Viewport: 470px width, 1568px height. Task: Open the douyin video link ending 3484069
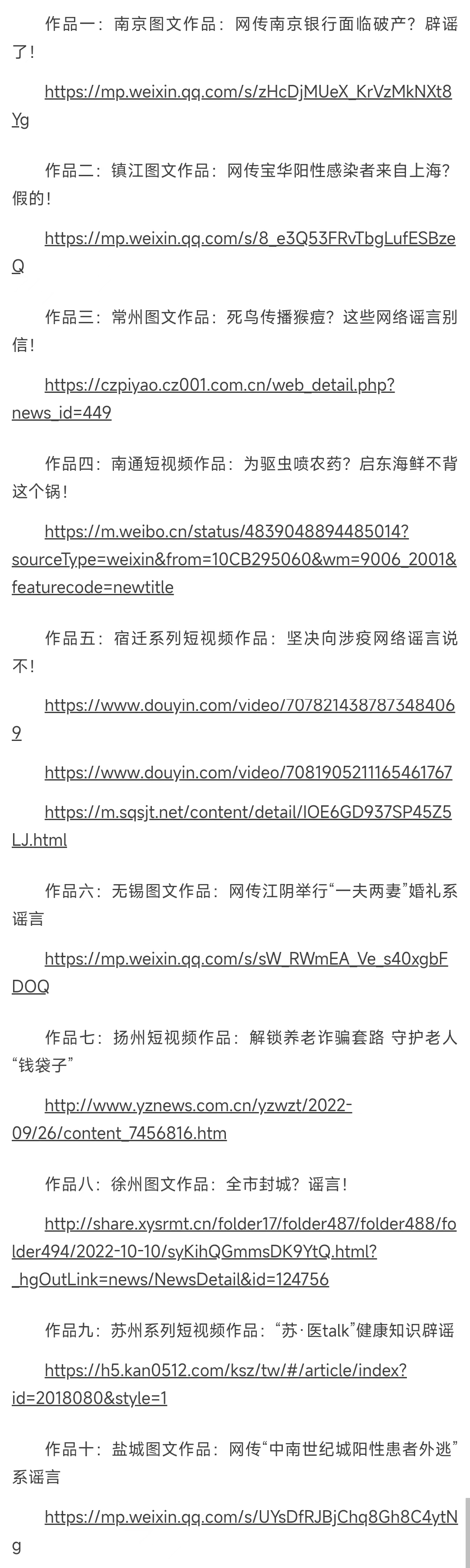(250, 706)
